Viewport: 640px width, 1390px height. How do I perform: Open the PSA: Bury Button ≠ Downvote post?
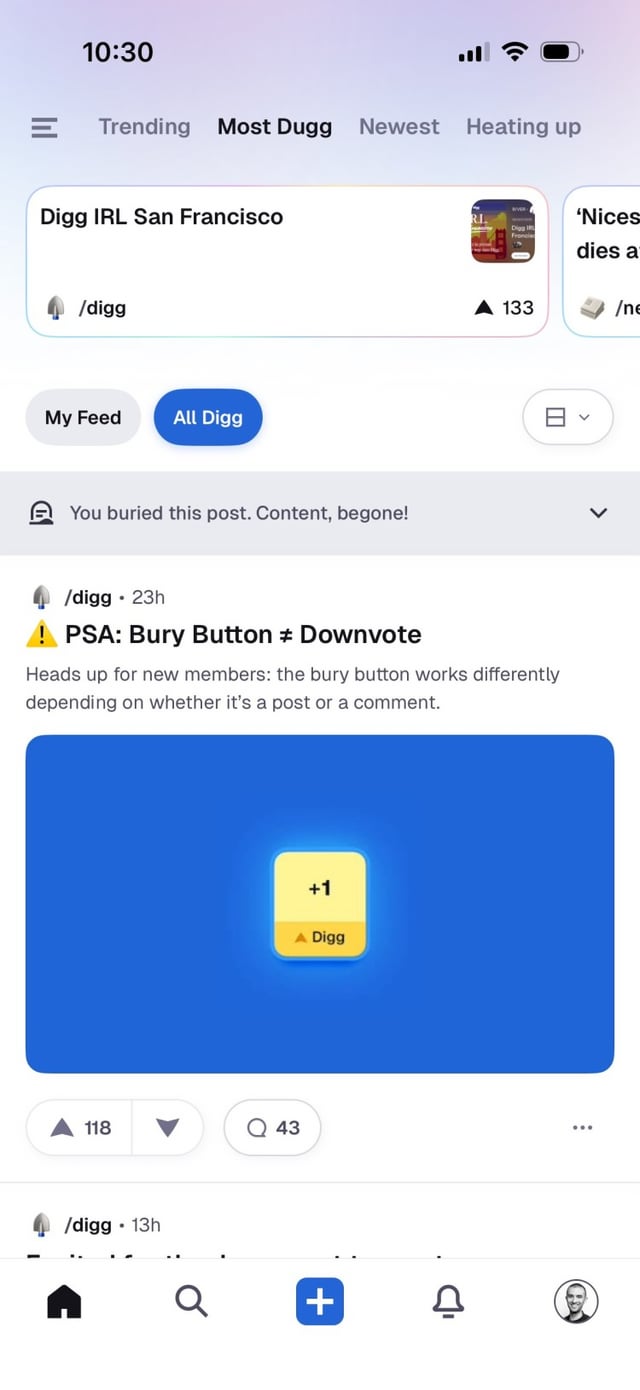[x=243, y=634]
